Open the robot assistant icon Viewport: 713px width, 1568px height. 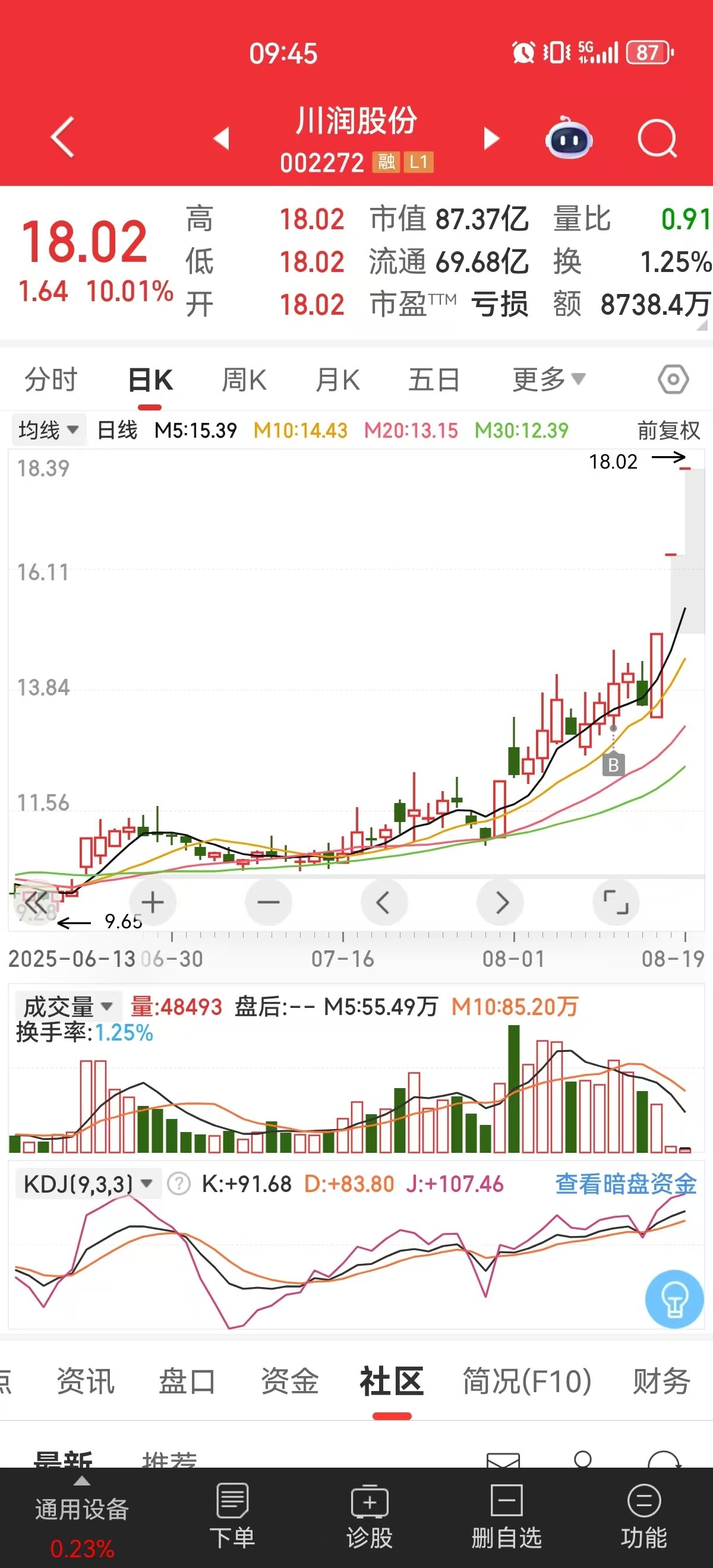[x=569, y=138]
